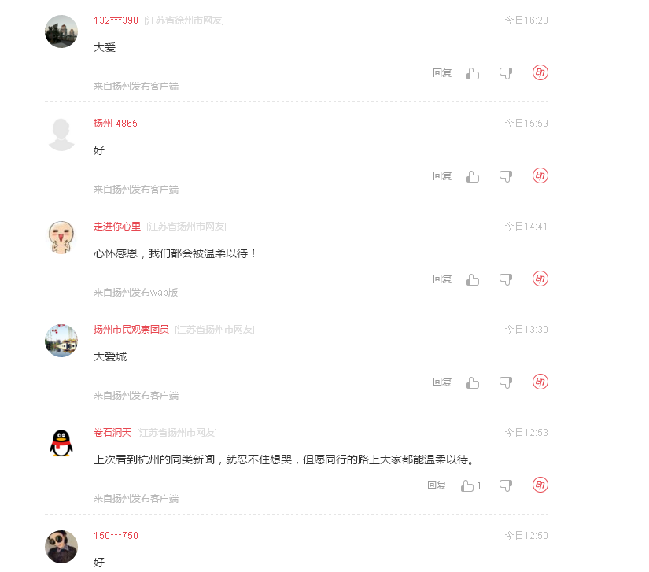Like the comment saying 大爱
The image size is (649, 572).
[x=473, y=72]
